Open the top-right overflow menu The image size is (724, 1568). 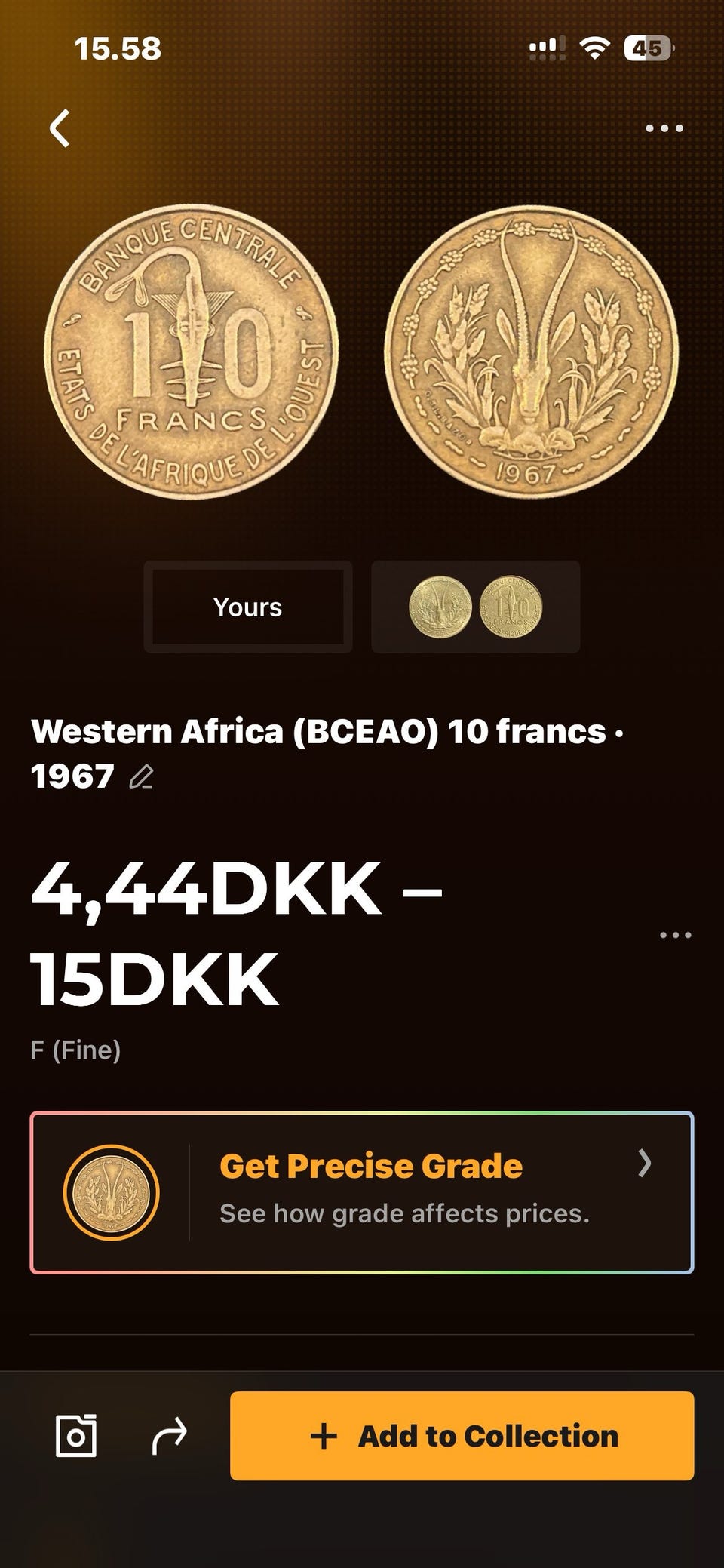664,128
